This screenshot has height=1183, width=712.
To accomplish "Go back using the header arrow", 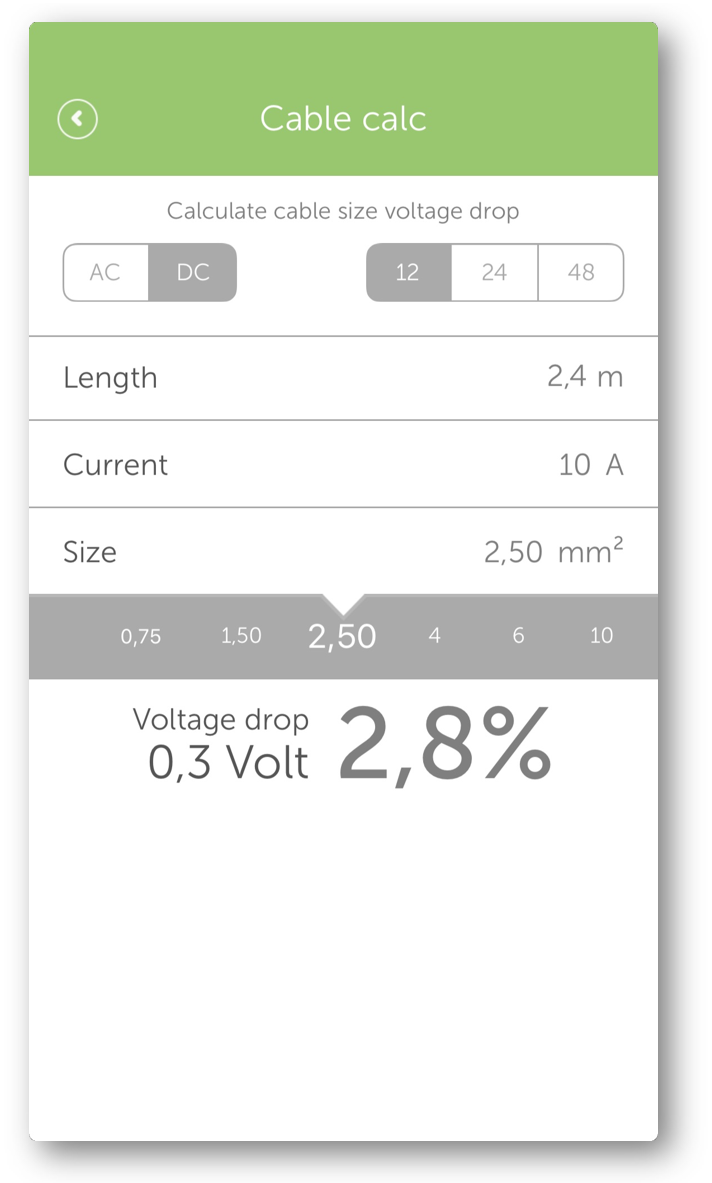I will (x=78, y=119).
